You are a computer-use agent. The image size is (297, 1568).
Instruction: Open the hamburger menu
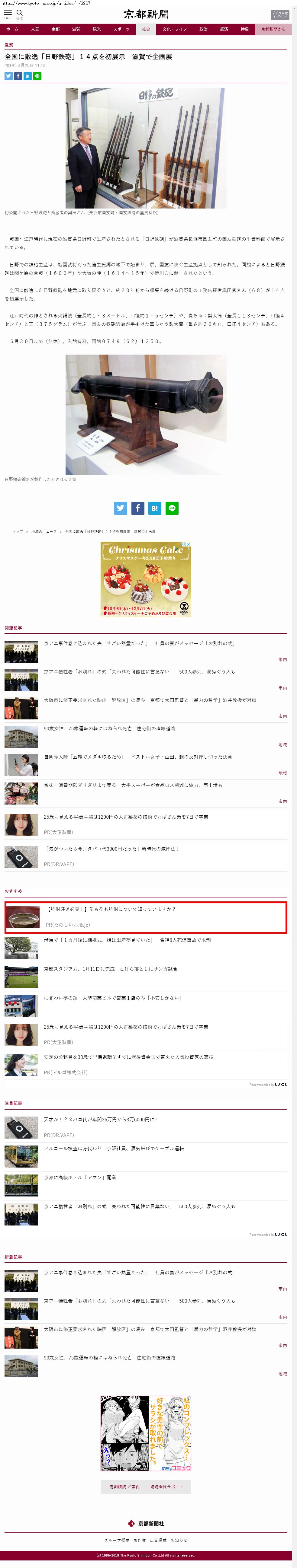(8, 13)
